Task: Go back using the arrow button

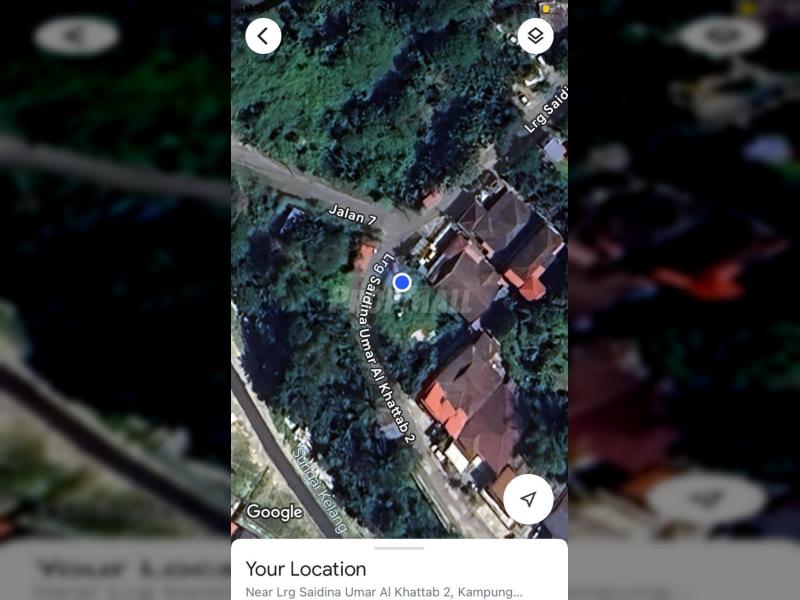Action: (x=263, y=36)
